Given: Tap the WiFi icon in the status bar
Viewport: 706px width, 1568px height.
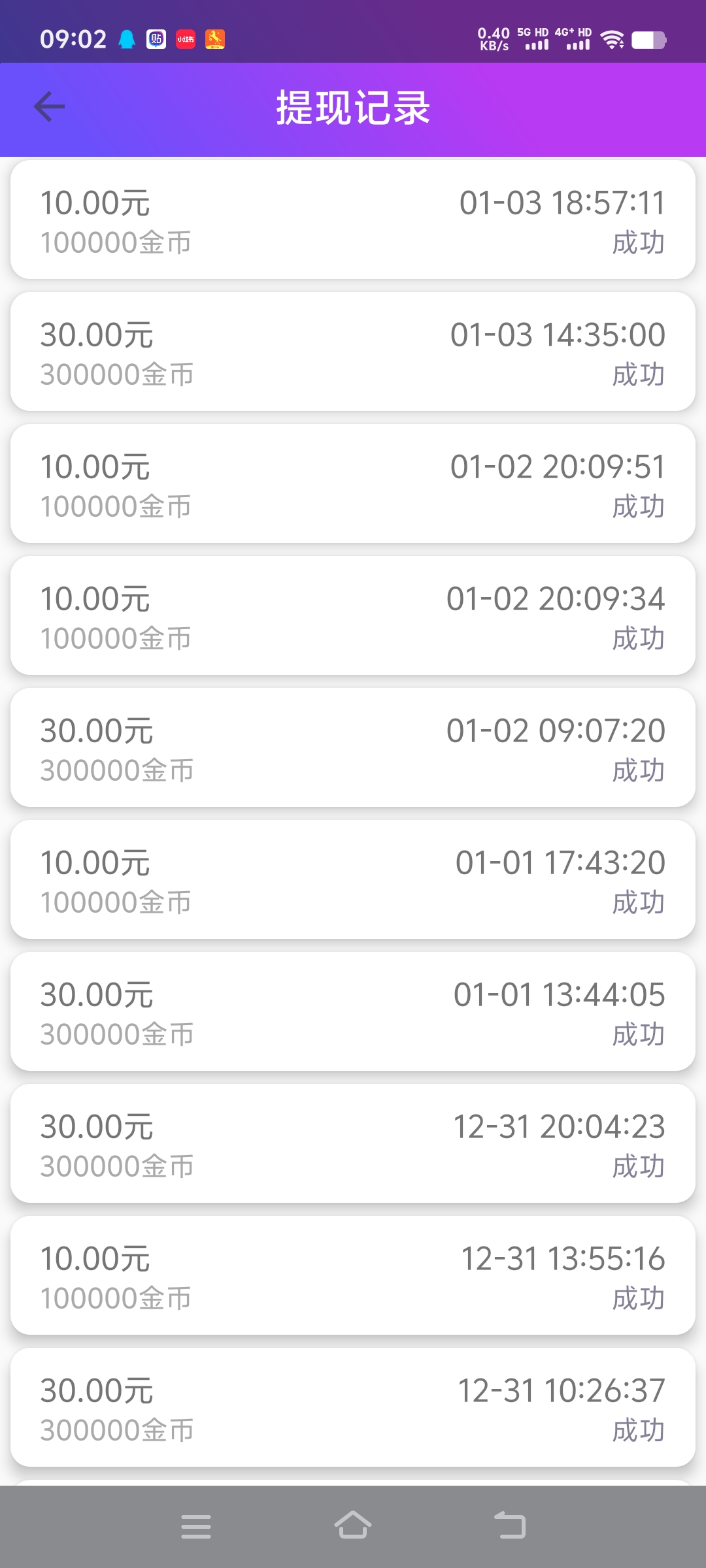Looking at the screenshot, I should tap(612, 39).
